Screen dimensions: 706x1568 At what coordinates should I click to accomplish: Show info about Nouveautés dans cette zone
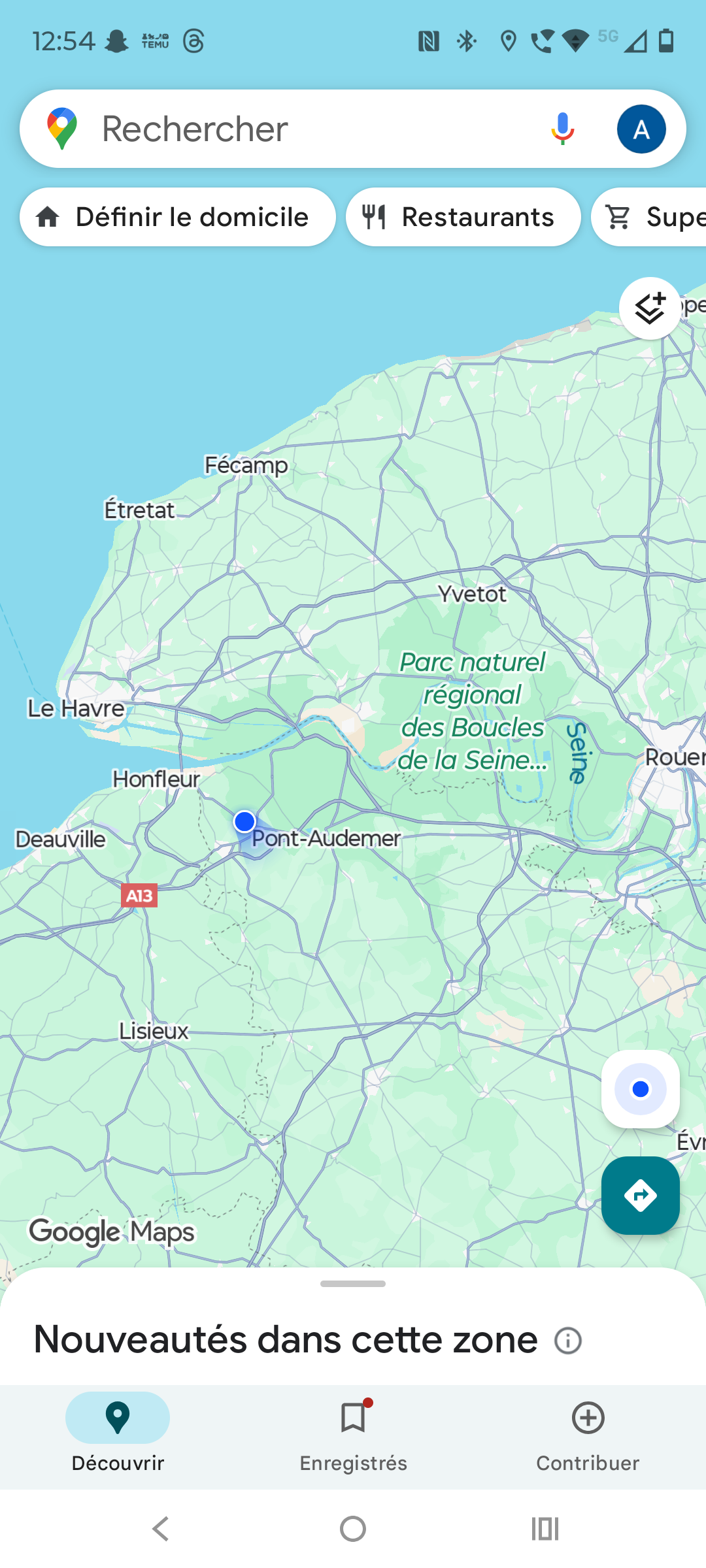[x=567, y=1341]
